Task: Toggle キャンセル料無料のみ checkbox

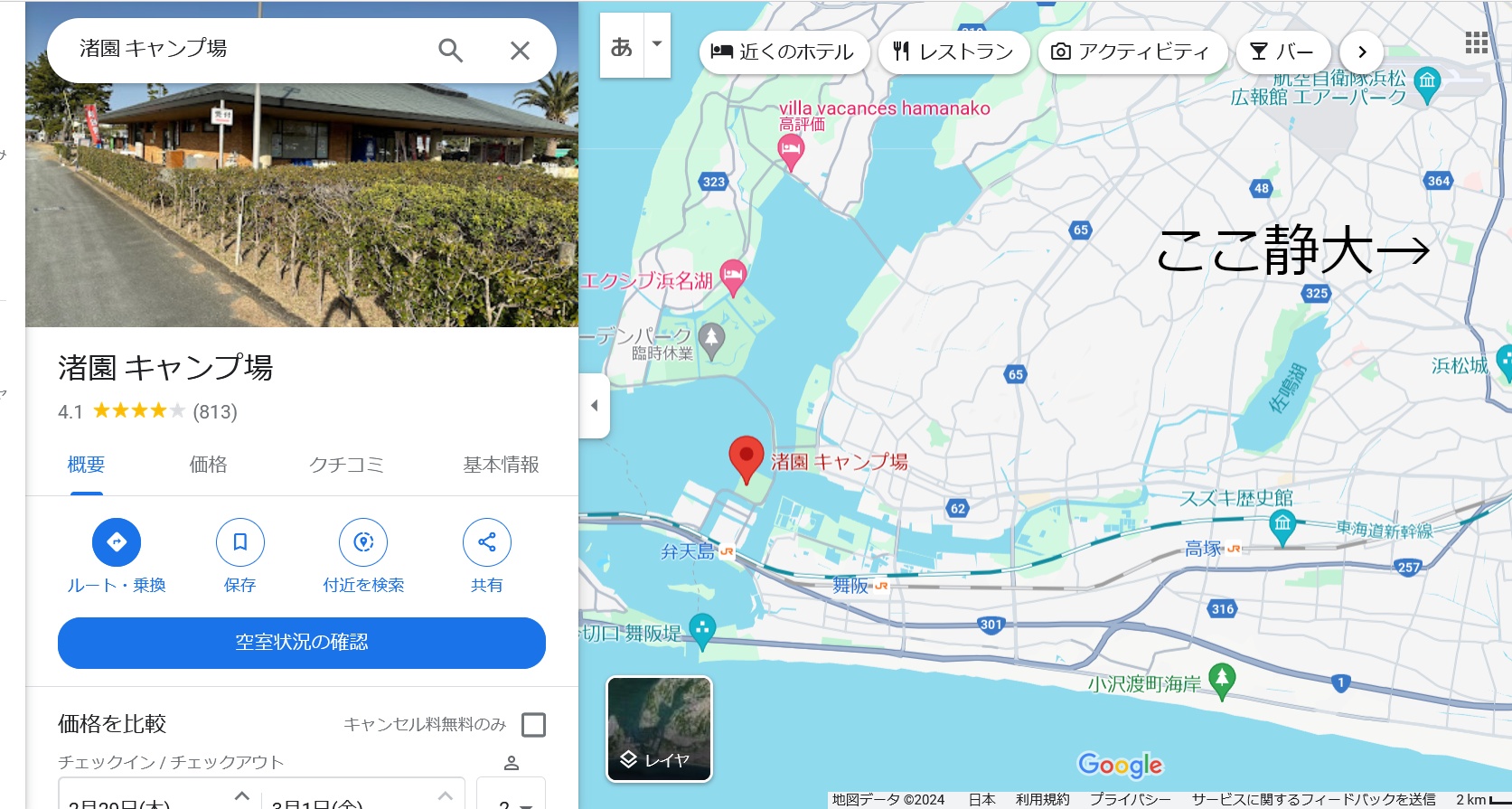Action: (x=534, y=725)
